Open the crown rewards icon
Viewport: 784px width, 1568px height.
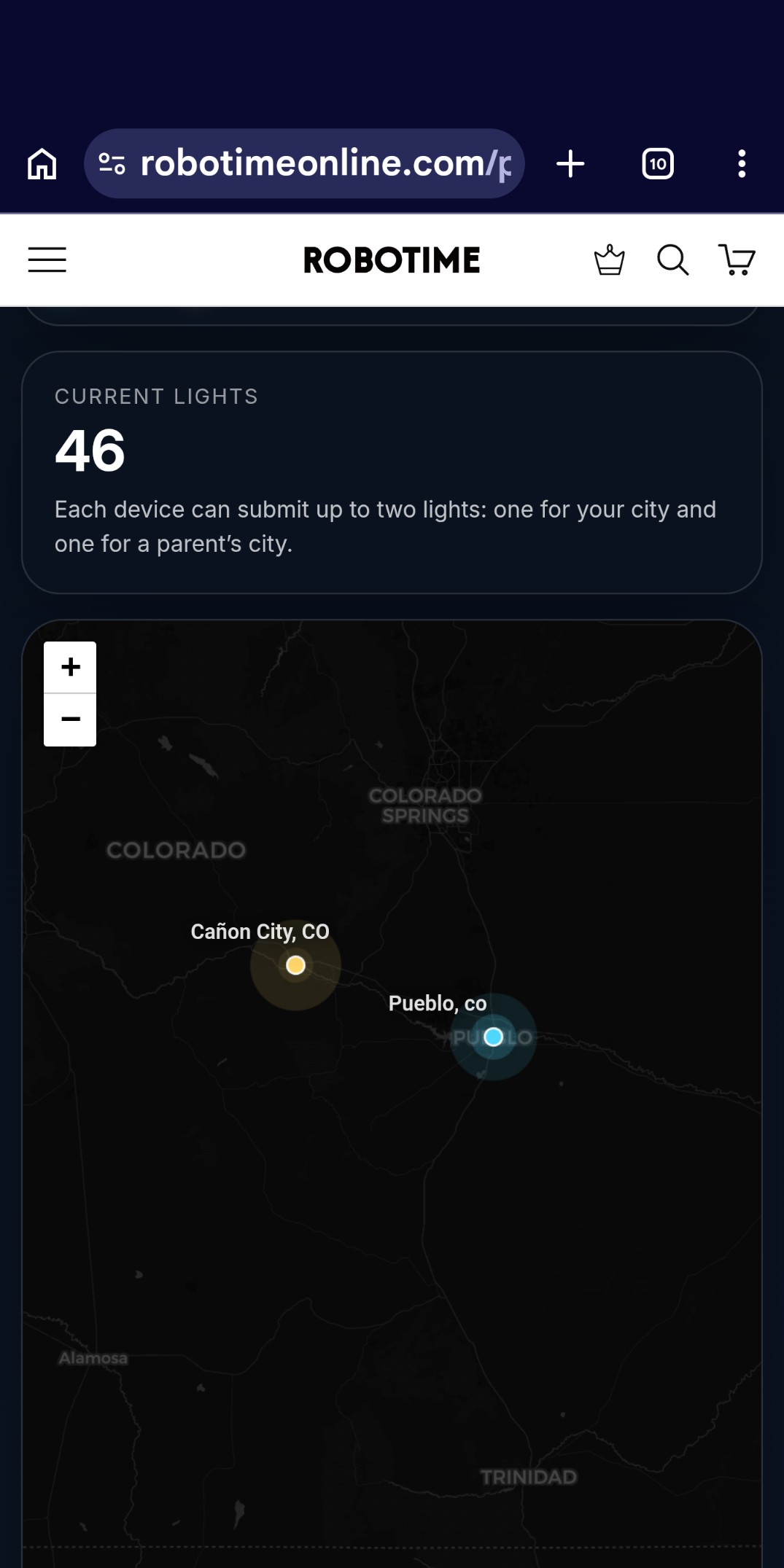click(609, 260)
